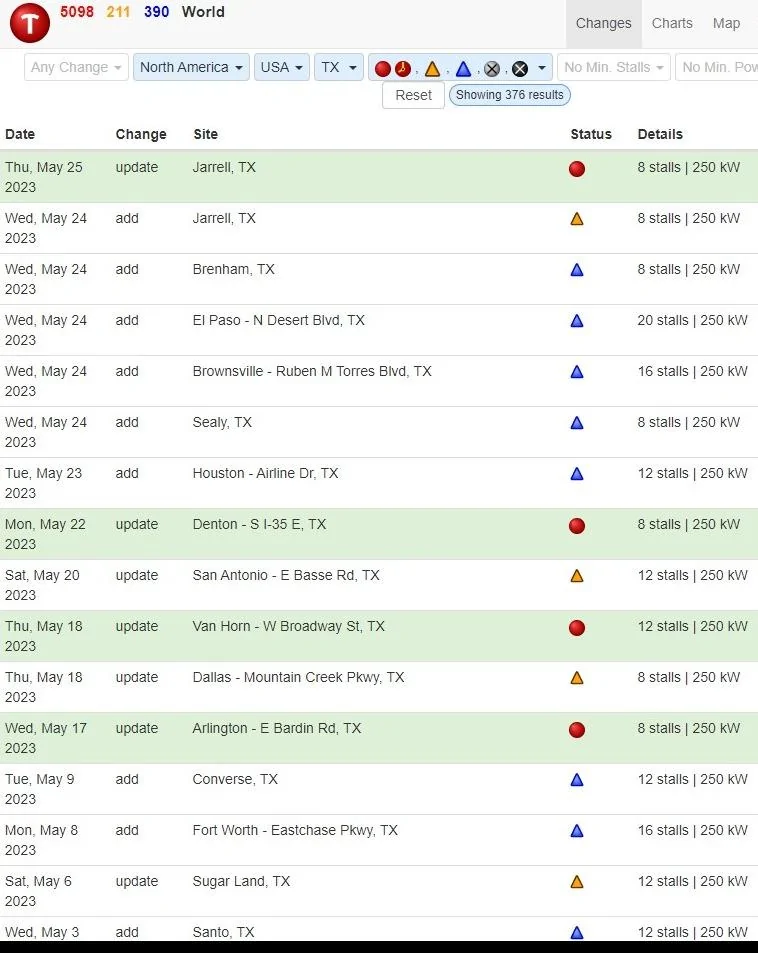Open the Jarrell, TX update on May 25
Image resolution: width=758 pixels, height=953 pixels.
tap(224, 167)
